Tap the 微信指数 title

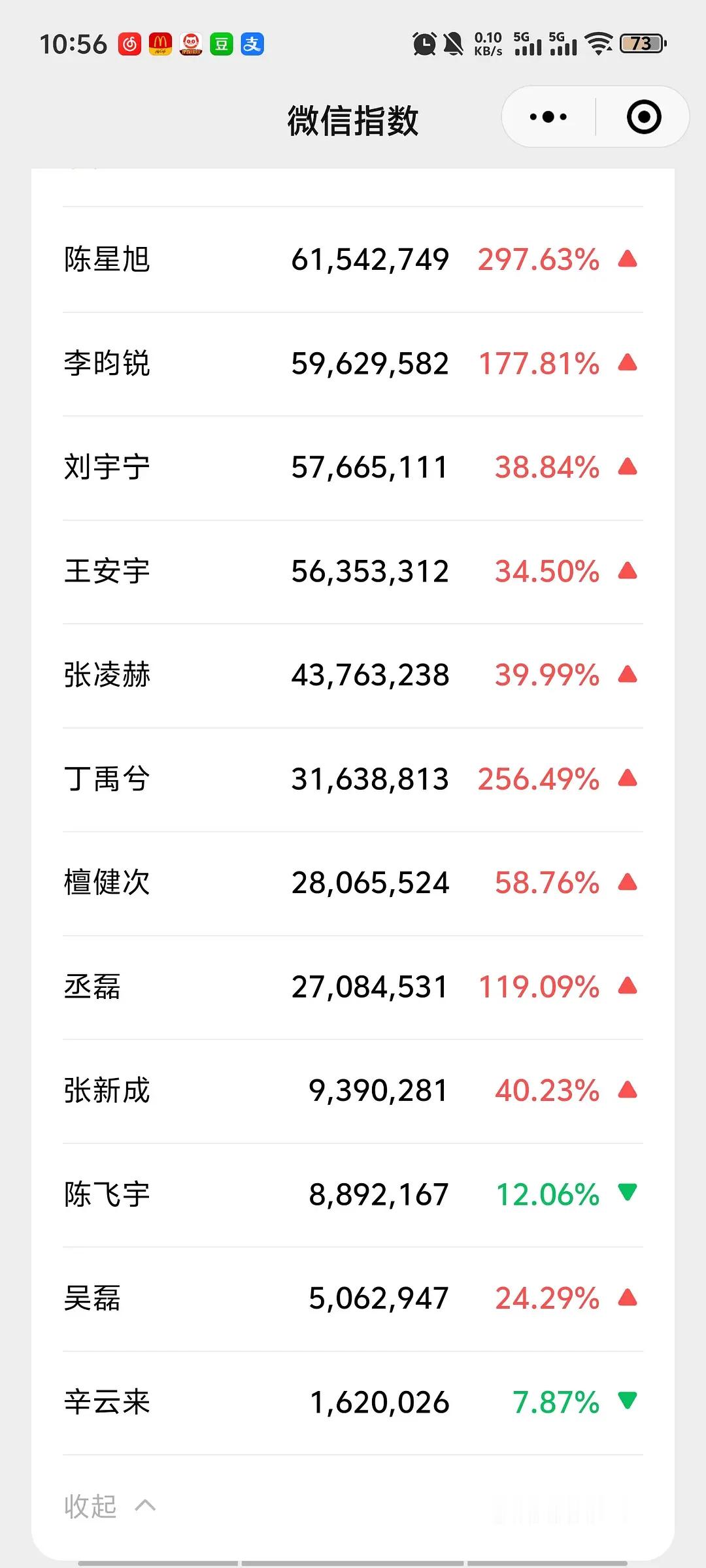click(353, 119)
